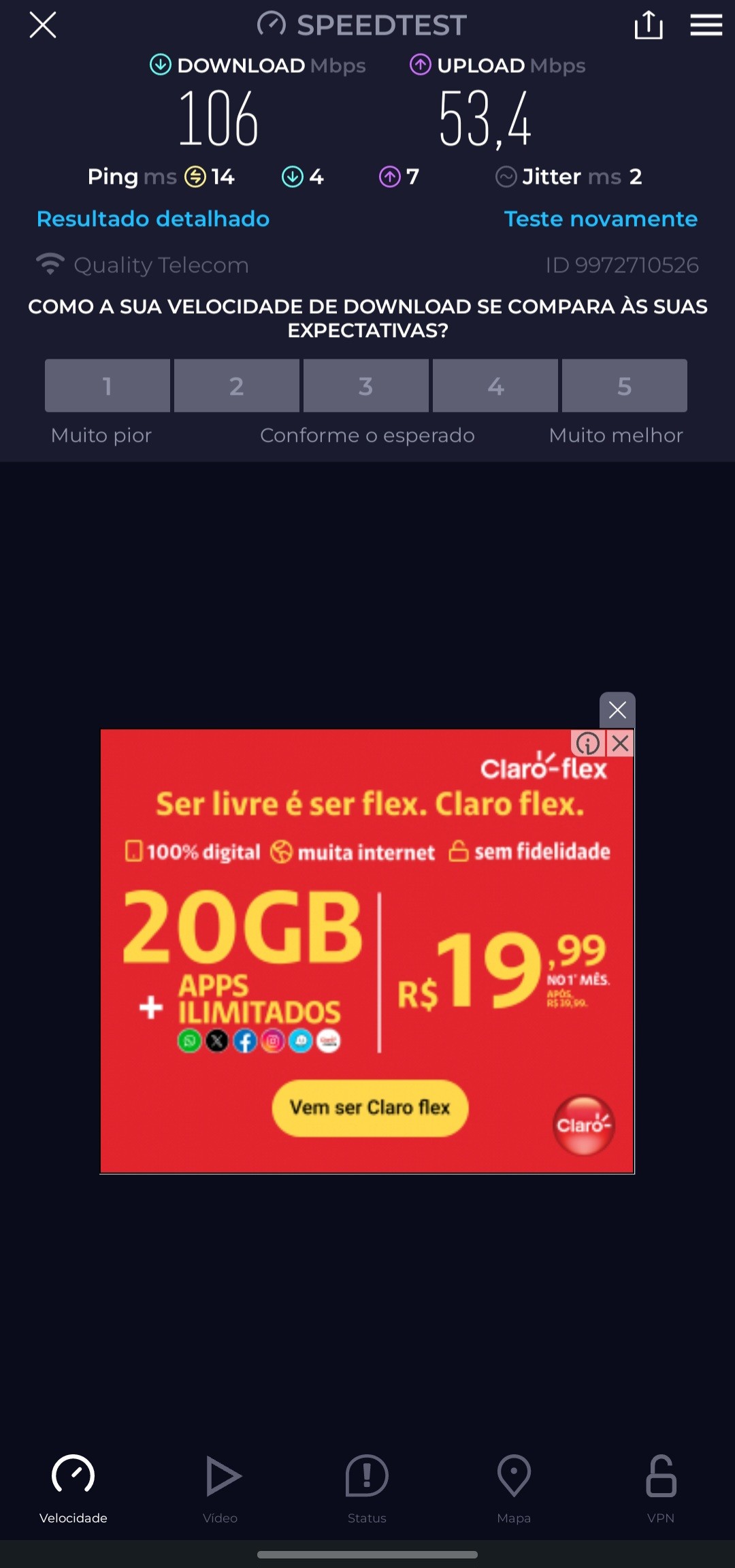Viewport: 735px width, 1568px height.
Task: Share the speed test result
Action: click(x=648, y=26)
